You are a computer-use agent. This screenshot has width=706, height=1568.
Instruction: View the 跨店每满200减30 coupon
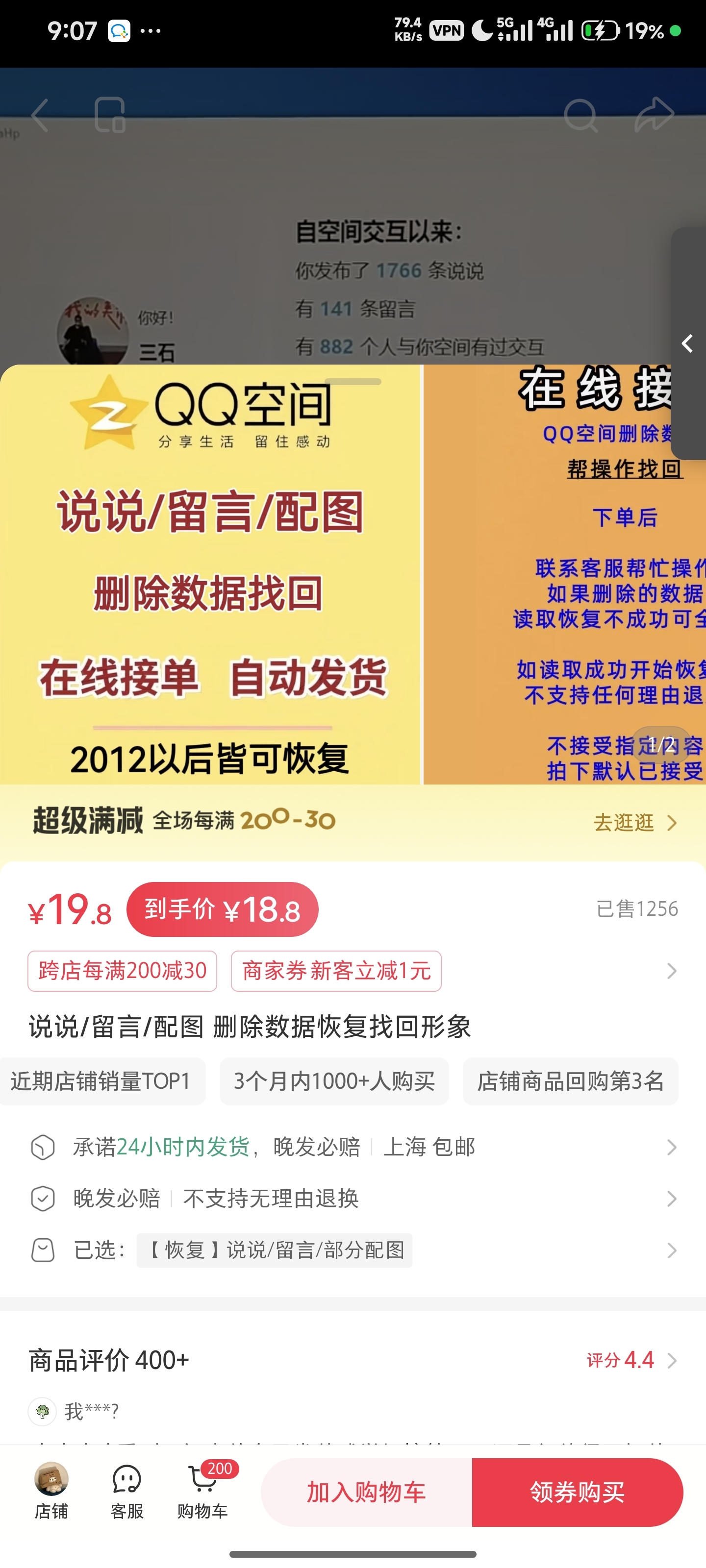pos(123,971)
